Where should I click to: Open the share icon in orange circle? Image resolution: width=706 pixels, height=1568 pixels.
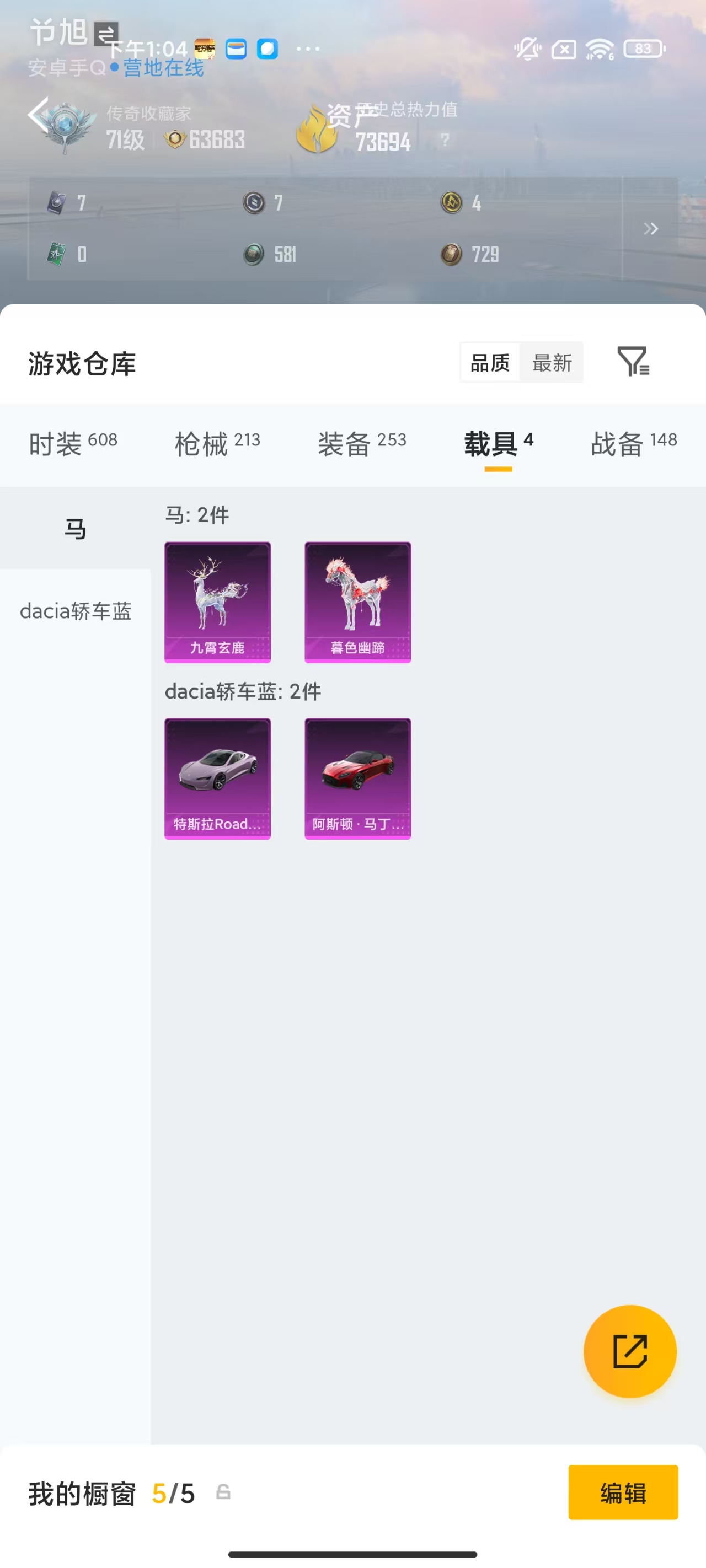click(x=630, y=1351)
